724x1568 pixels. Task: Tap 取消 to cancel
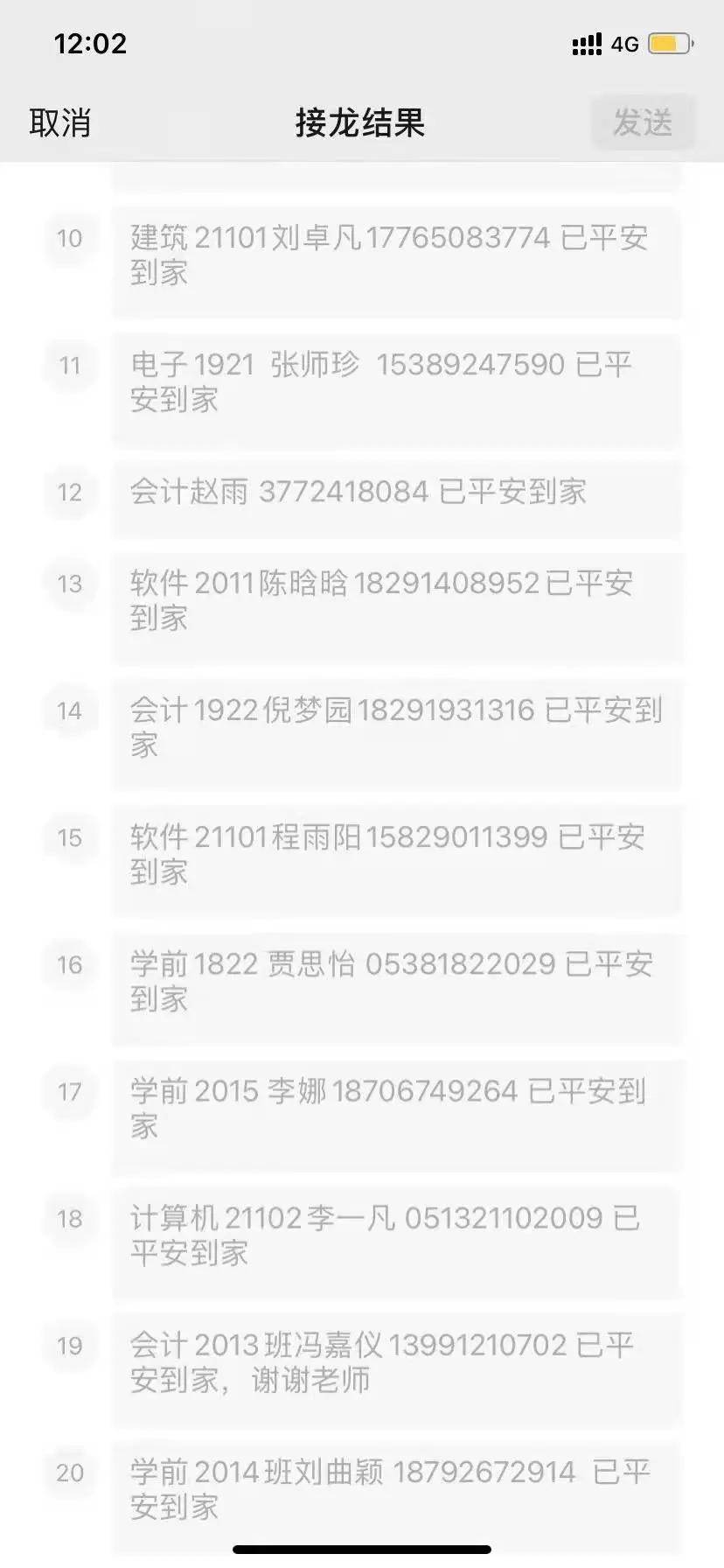59,122
